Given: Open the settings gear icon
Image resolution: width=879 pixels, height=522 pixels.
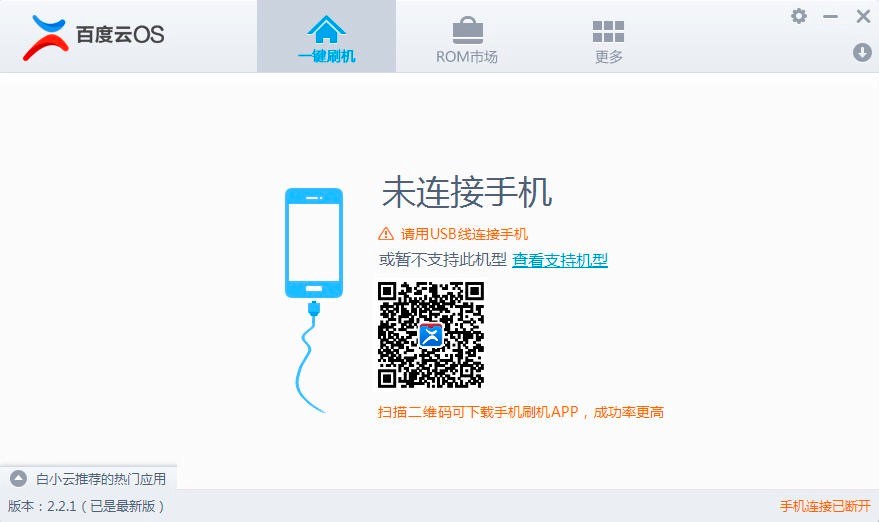Looking at the screenshot, I should click(799, 16).
